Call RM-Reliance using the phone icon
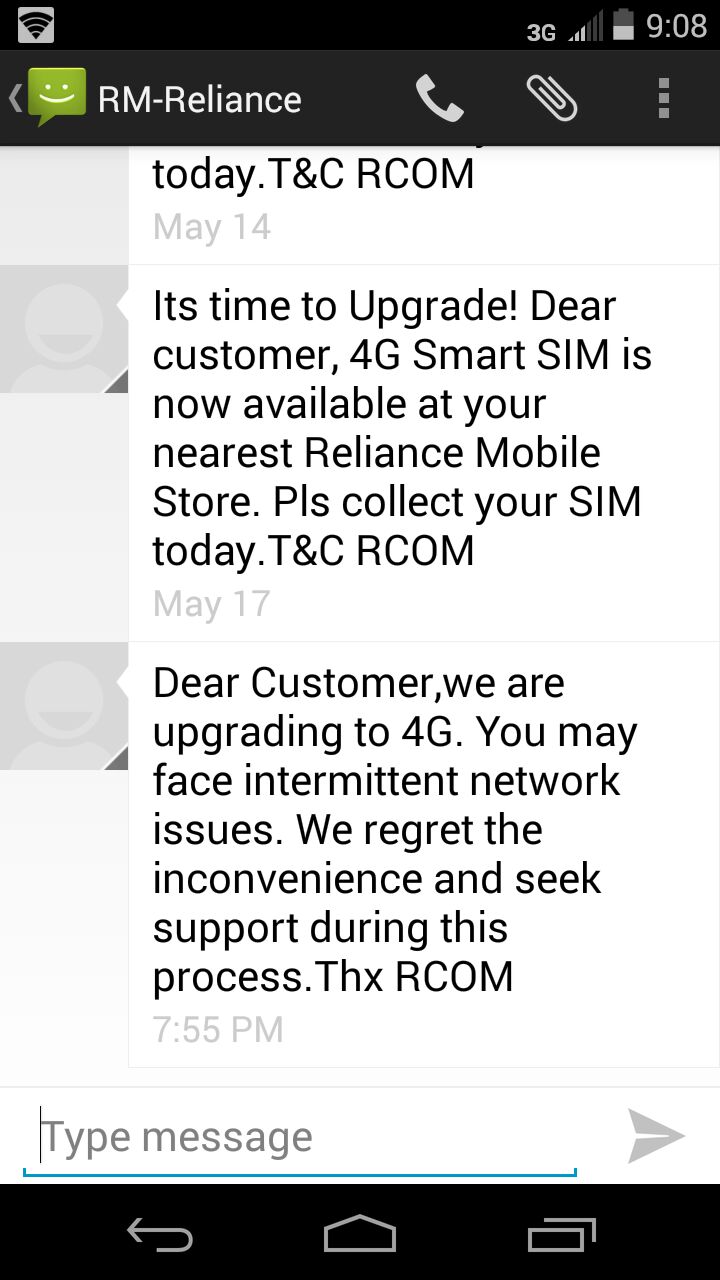720x1280 pixels. [440, 98]
